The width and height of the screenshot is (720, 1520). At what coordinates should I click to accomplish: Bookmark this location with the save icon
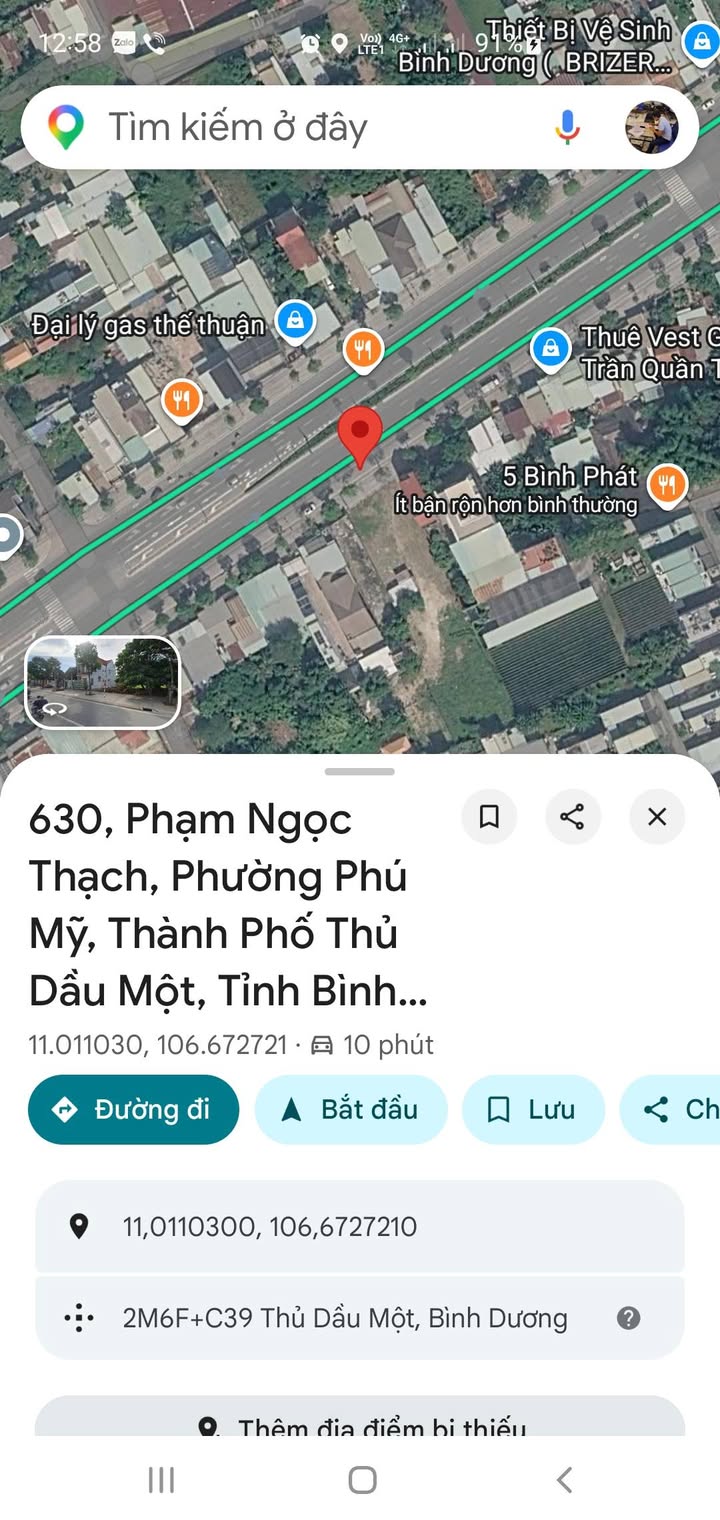(489, 817)
